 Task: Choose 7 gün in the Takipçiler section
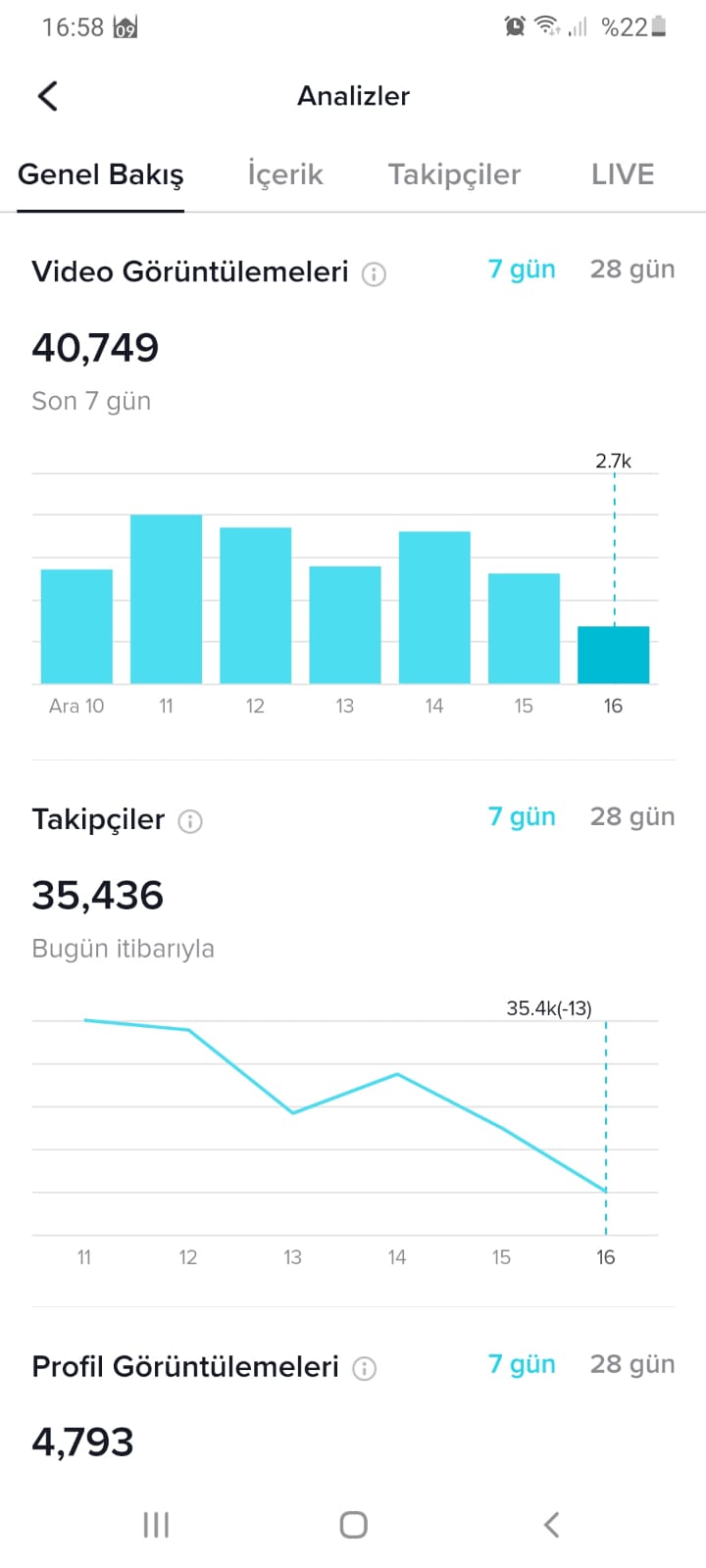[x=522, y=817]
